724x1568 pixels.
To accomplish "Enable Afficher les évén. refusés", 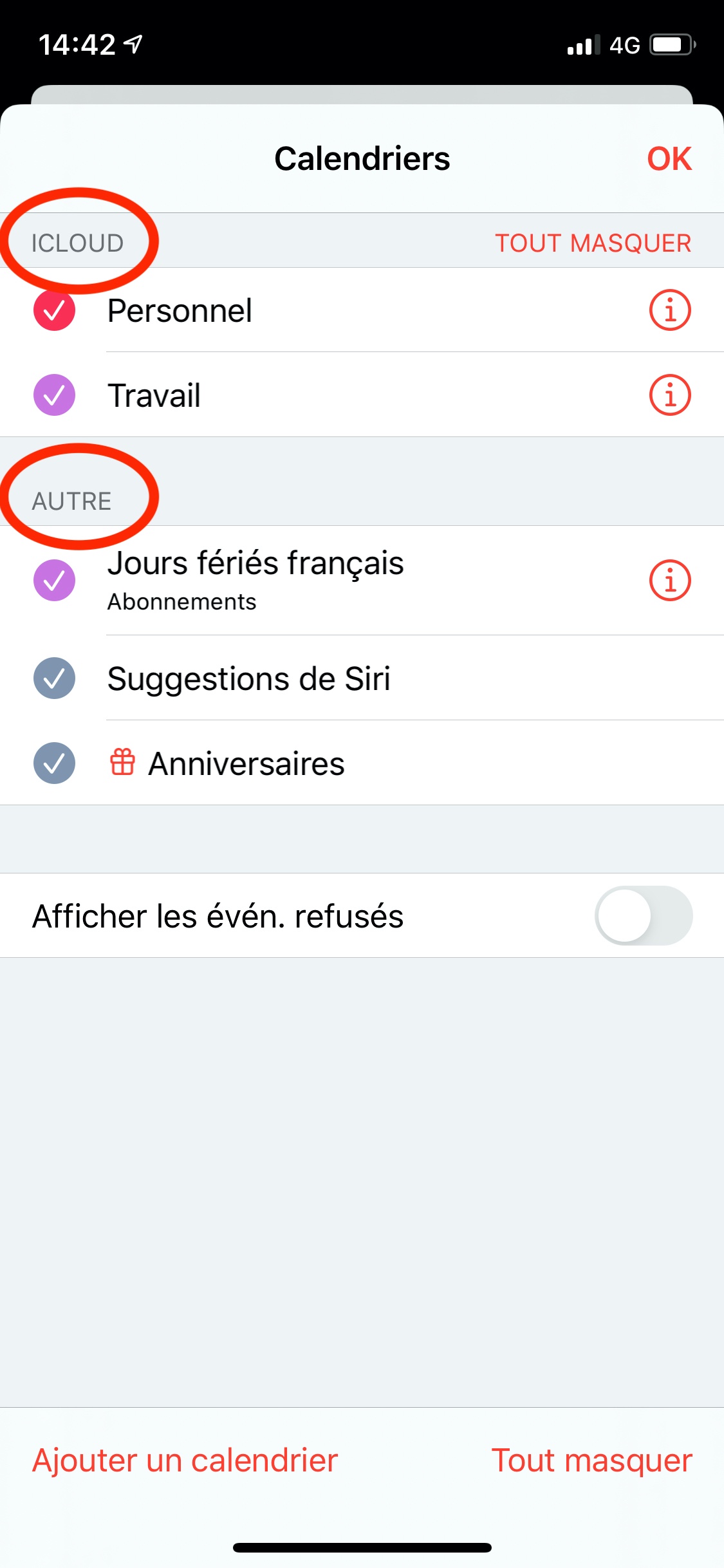I will point(643,915).
